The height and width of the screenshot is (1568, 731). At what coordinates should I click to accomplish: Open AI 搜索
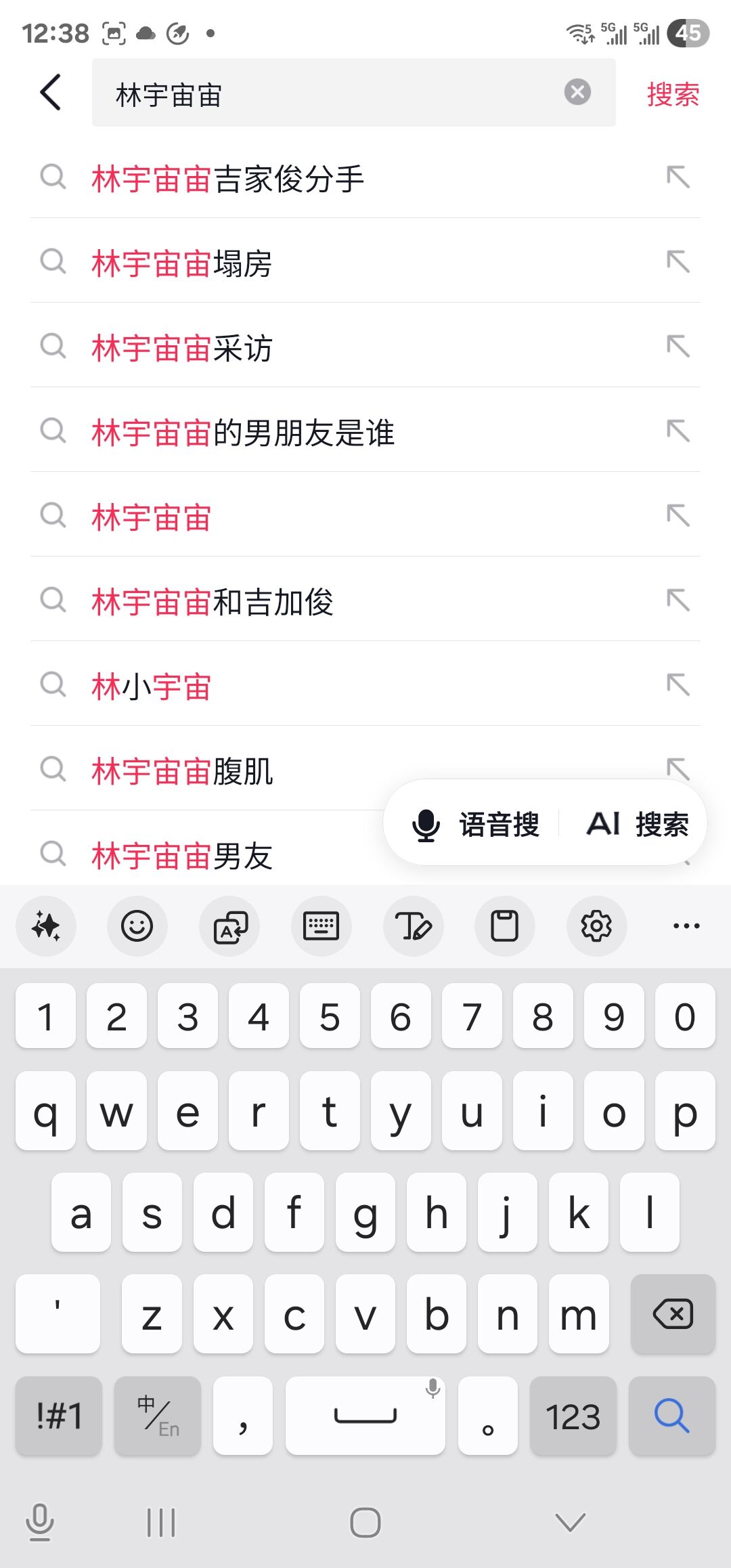pos(637,825)
